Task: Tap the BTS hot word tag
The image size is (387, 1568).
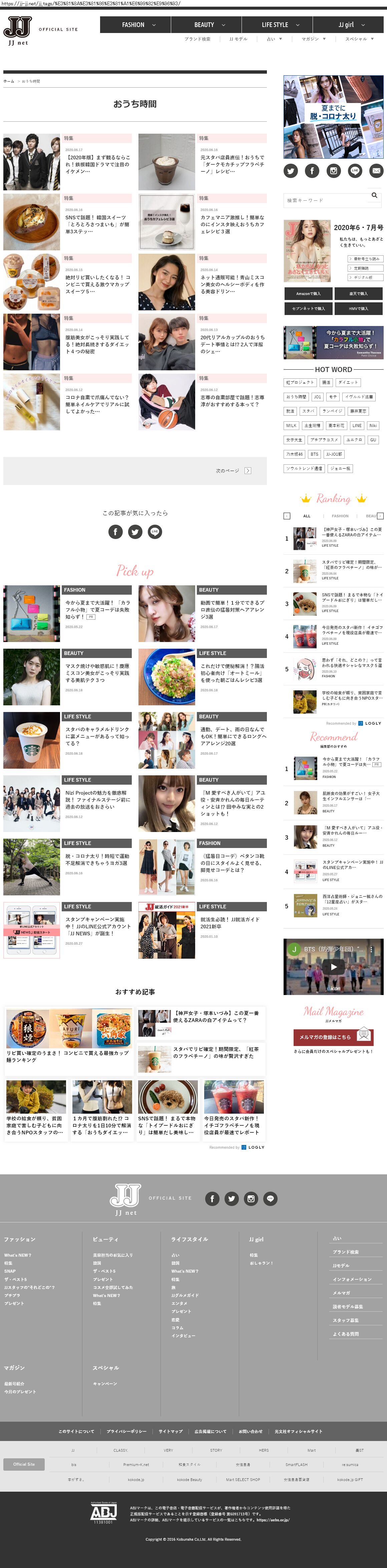Action: (314, 454)
